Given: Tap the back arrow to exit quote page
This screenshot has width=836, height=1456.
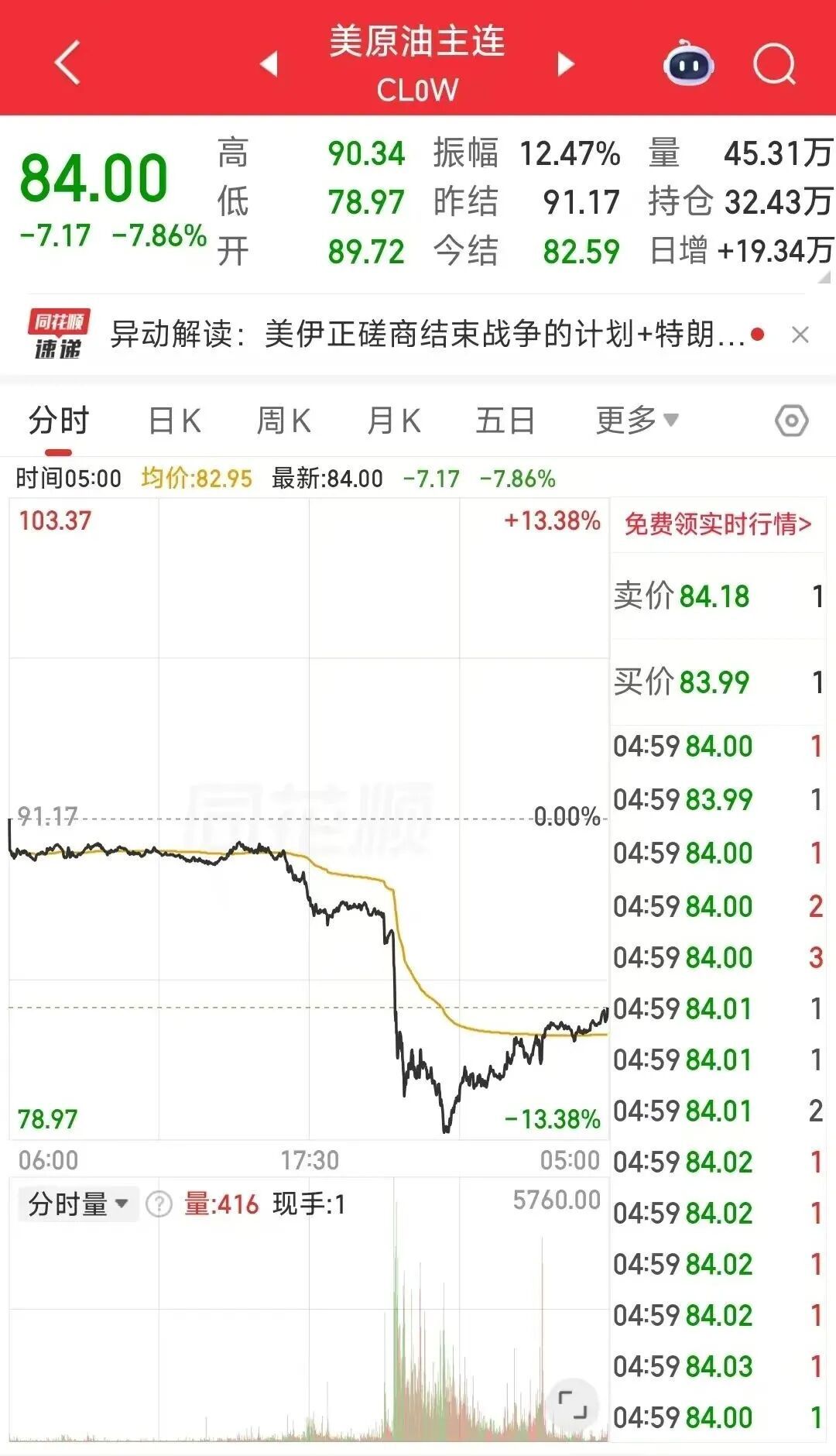Looking at the screenshot, I should pyautogui.click(x=66, y=64).
